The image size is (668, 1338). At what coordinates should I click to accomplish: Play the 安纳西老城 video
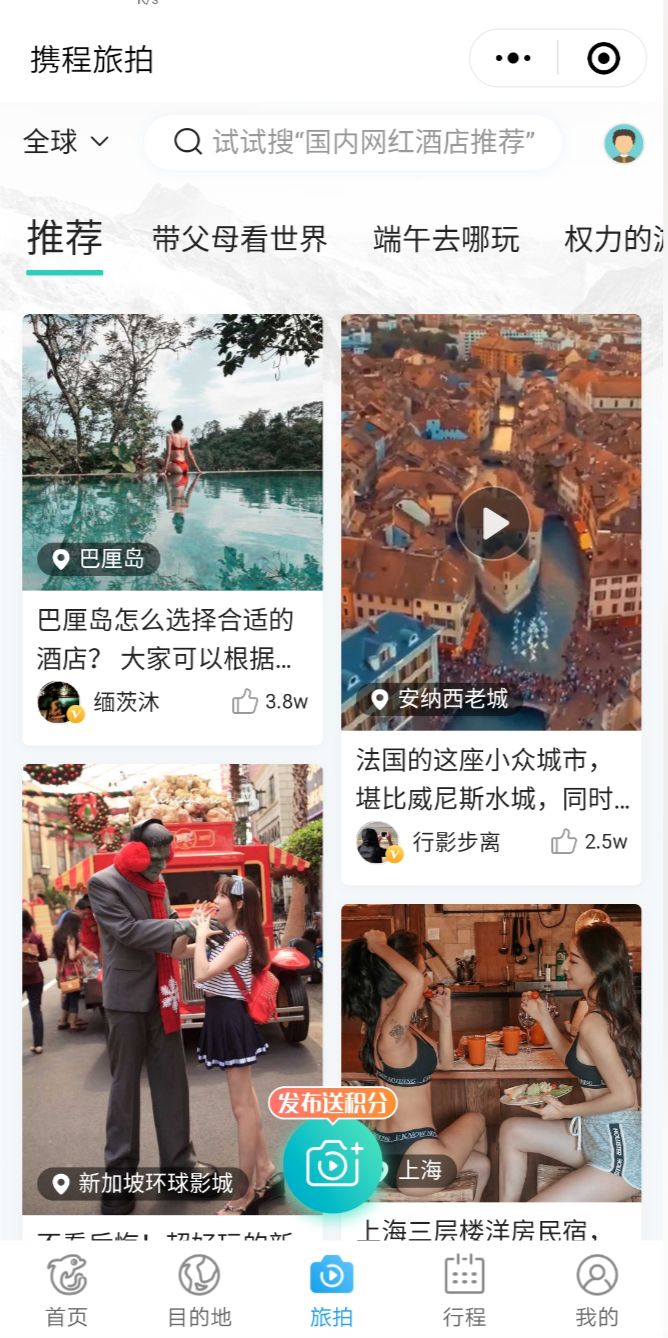coord(492,523)
